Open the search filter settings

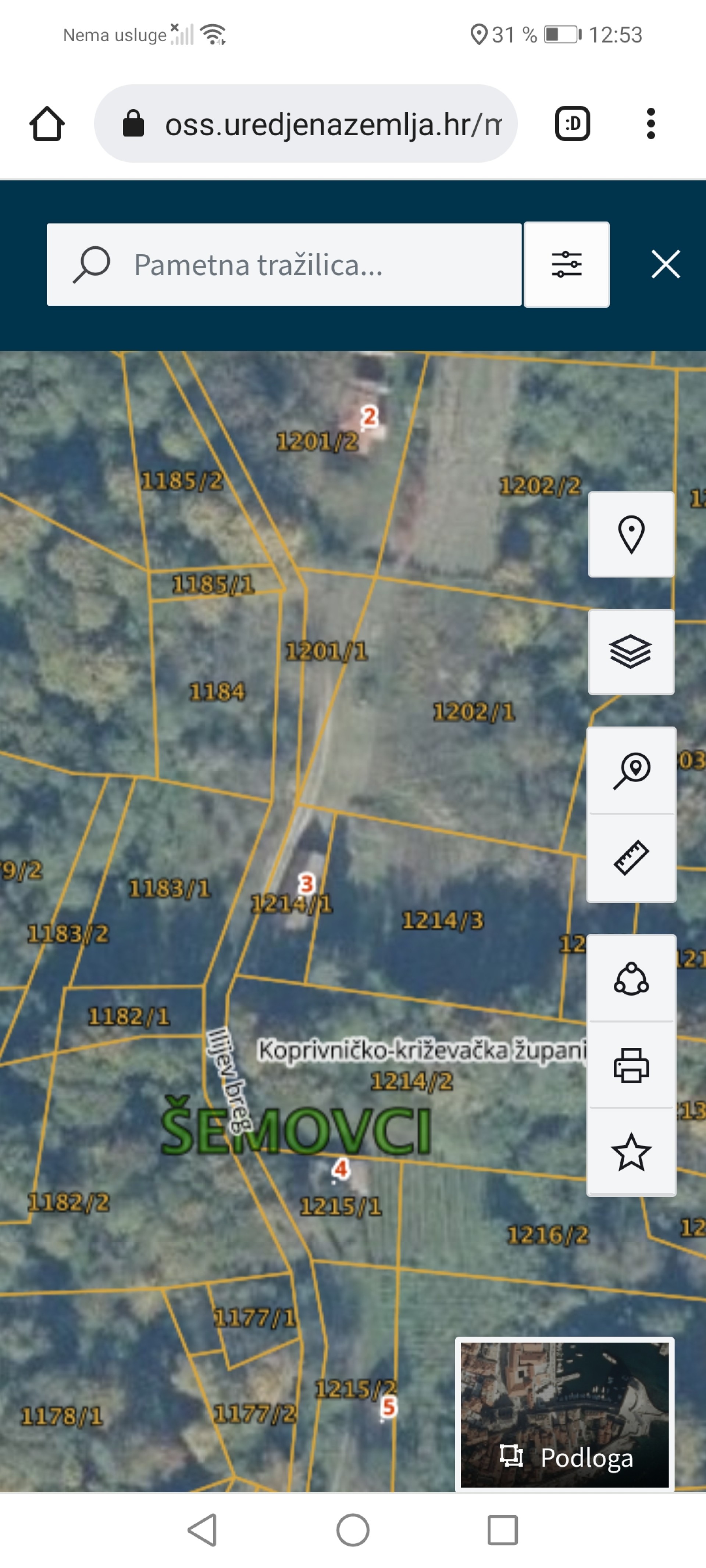click(567, 264)
